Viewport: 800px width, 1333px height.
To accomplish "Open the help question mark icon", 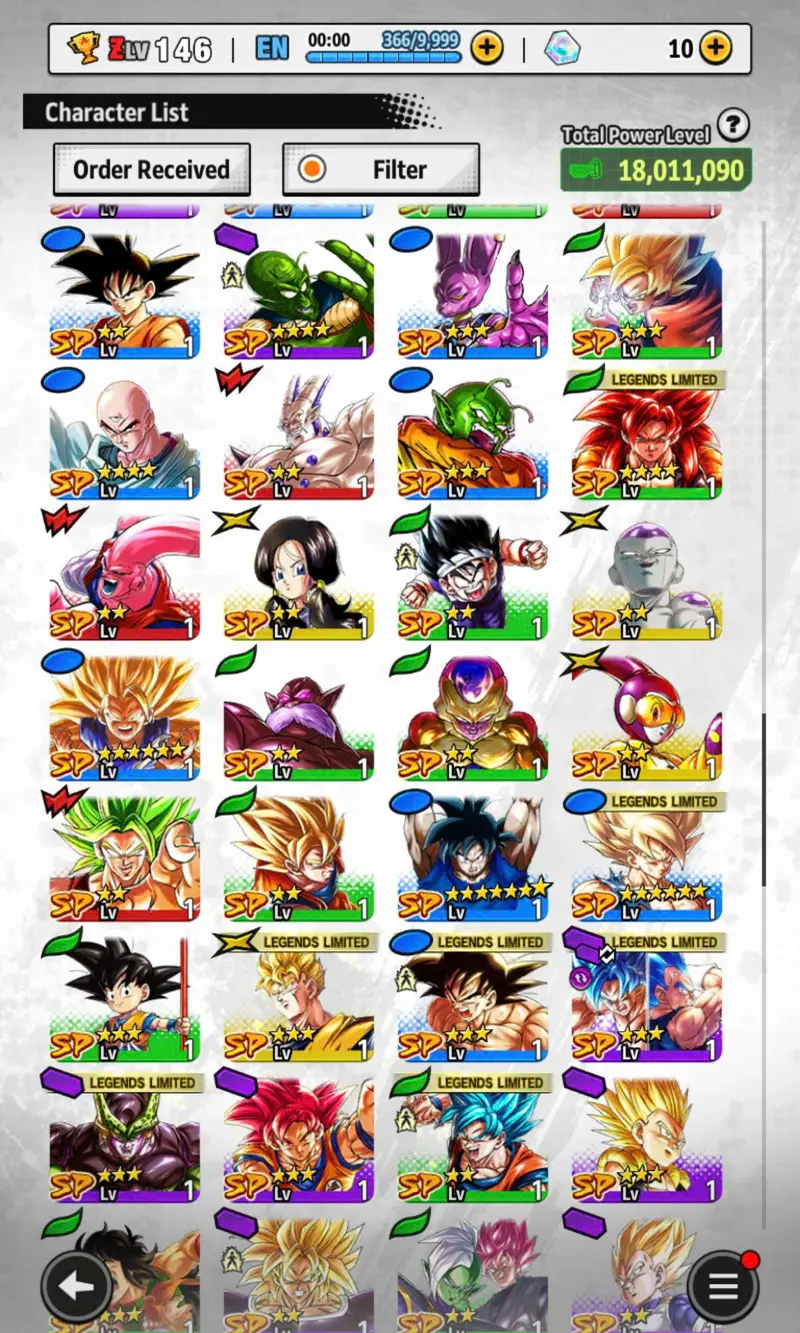I will point(734,125).
